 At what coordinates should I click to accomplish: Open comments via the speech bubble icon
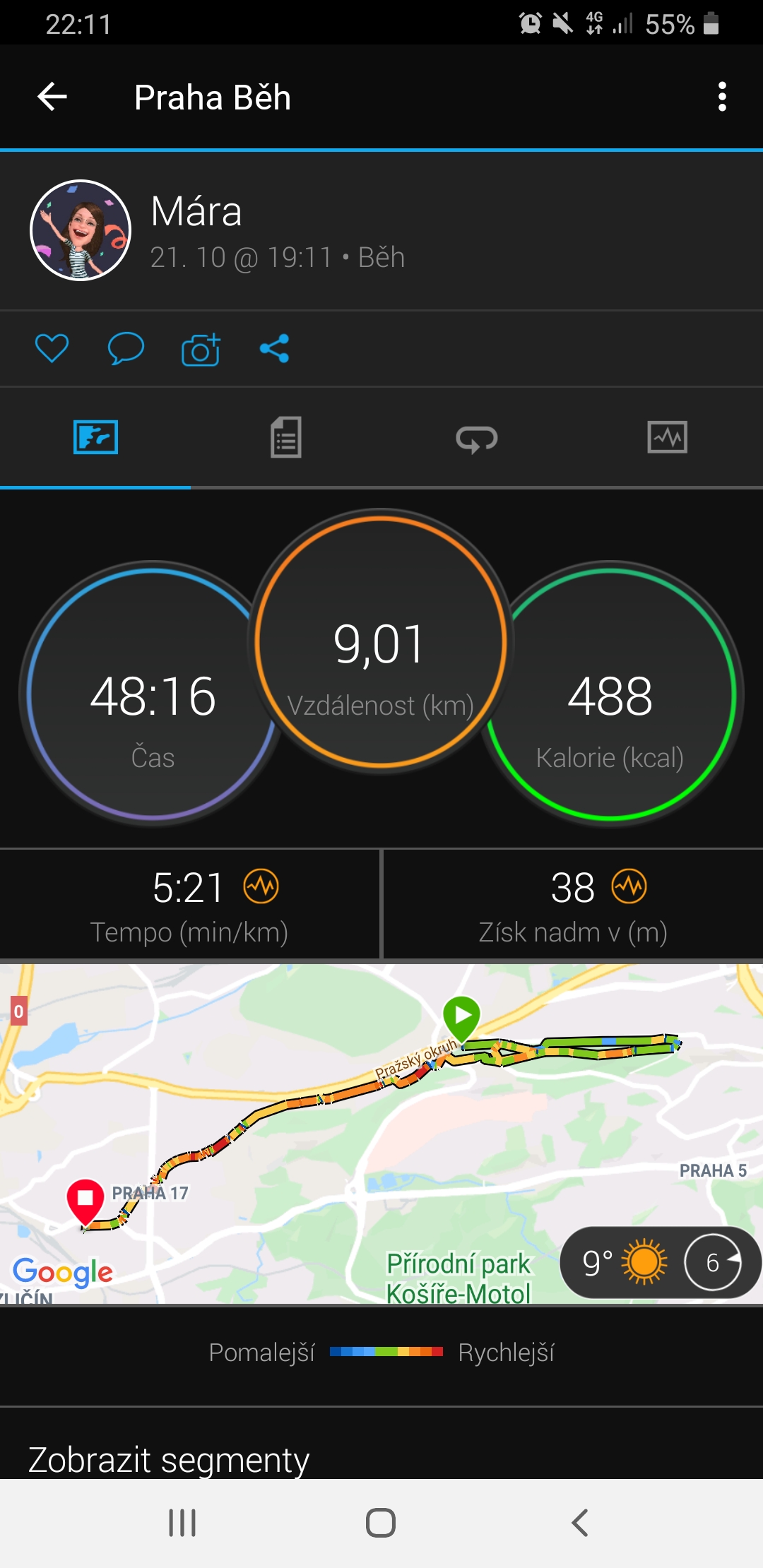[x=126, y=348]
